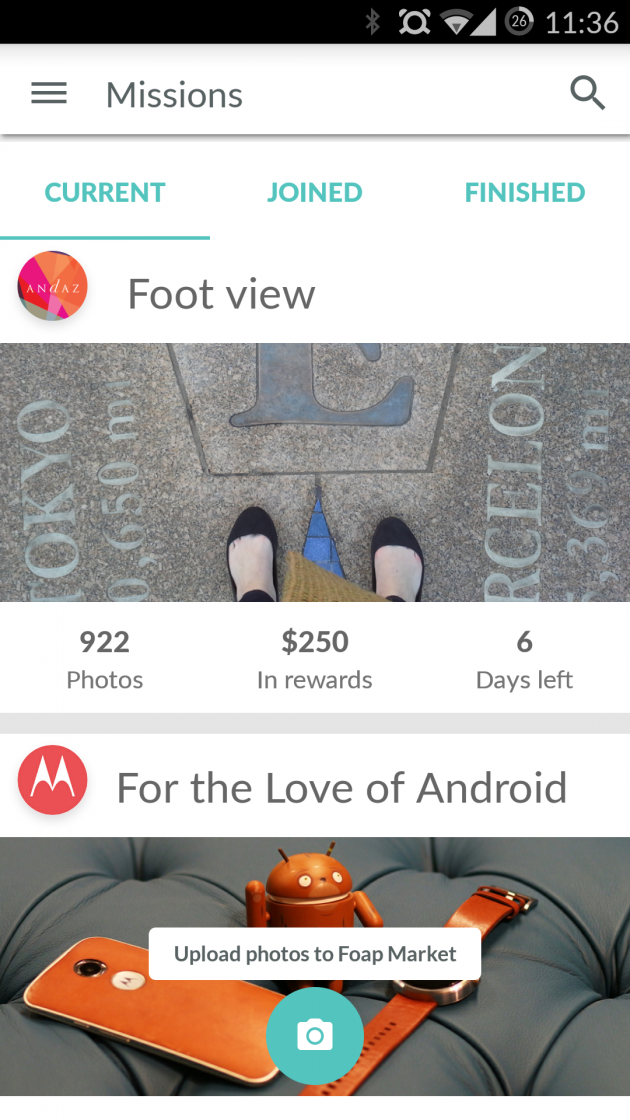Open the navigation drawer menu
Viewport: 630px width, 1120px height.
tap(49, 94)
